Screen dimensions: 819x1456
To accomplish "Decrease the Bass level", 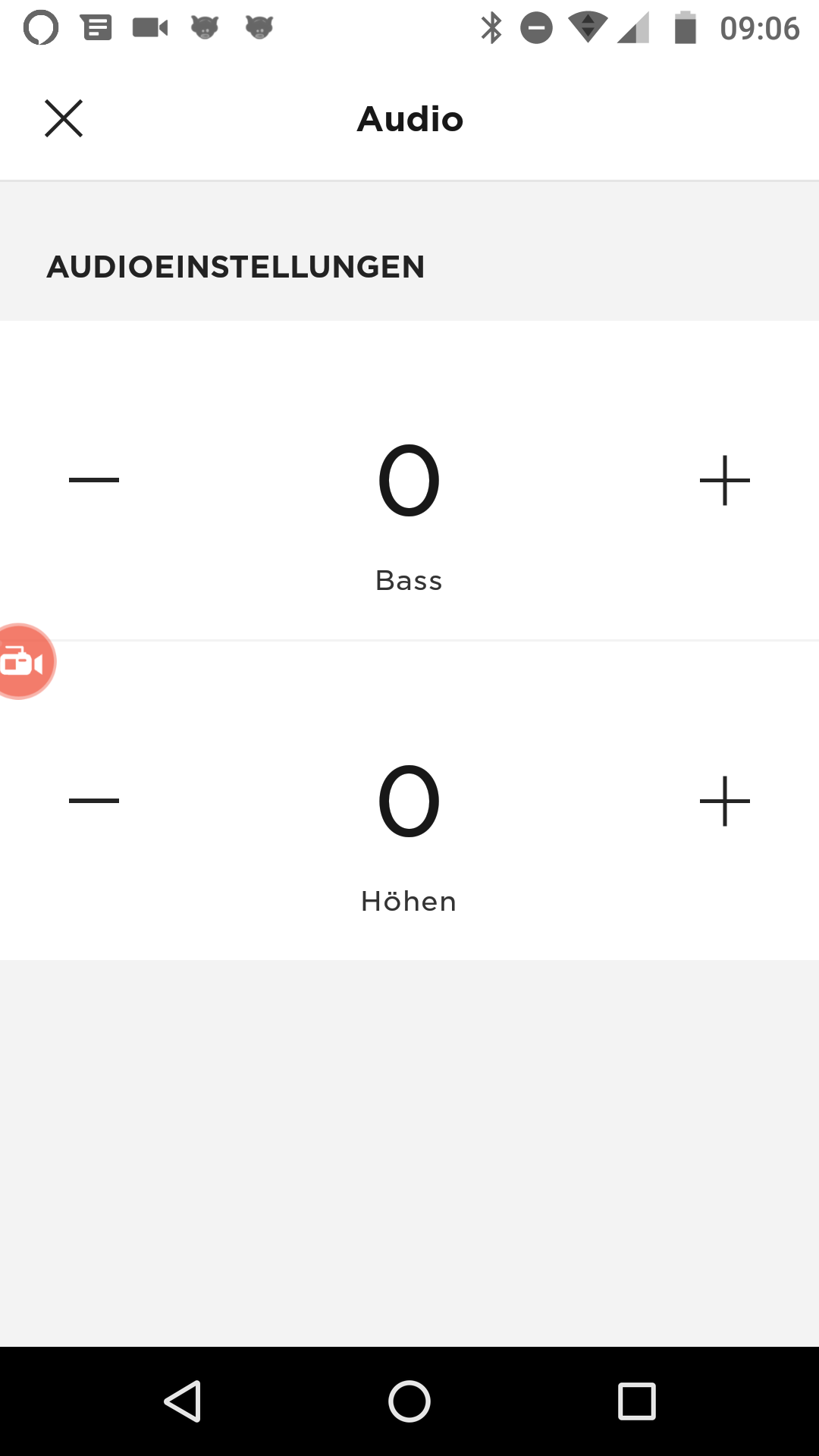I will click(x=94, y=480).
